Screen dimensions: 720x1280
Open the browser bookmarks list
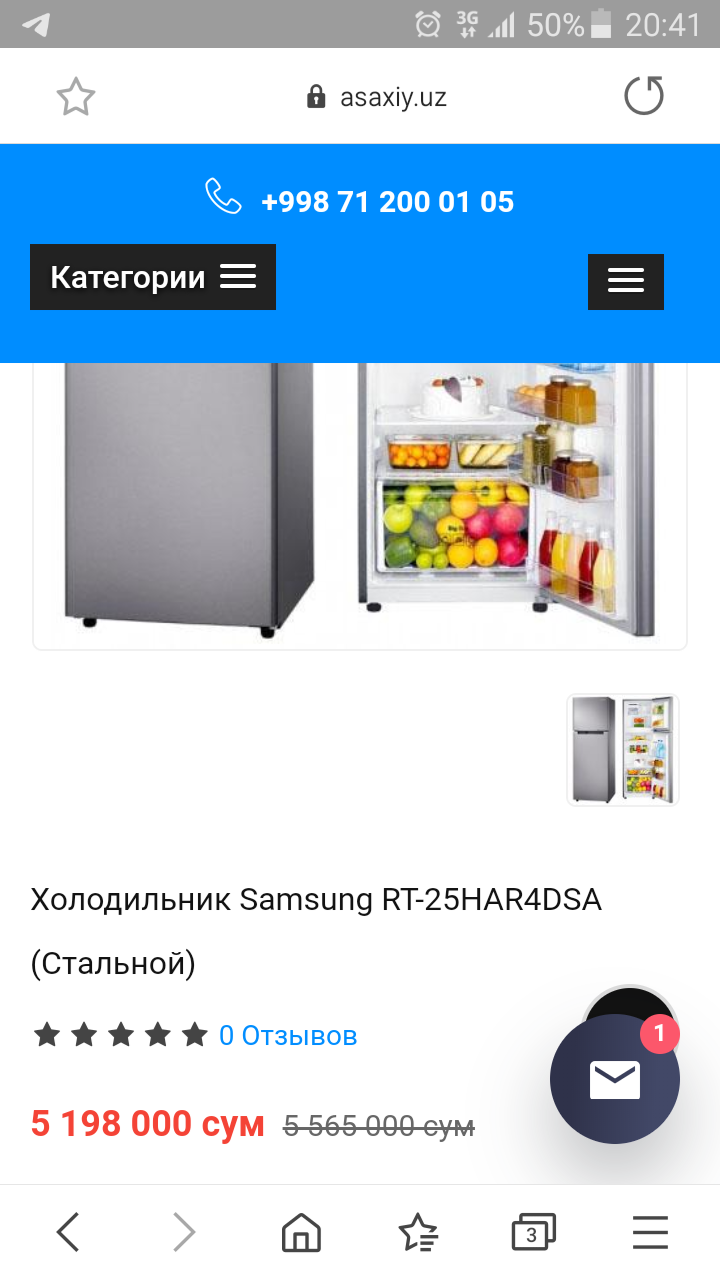[418, 1233]
